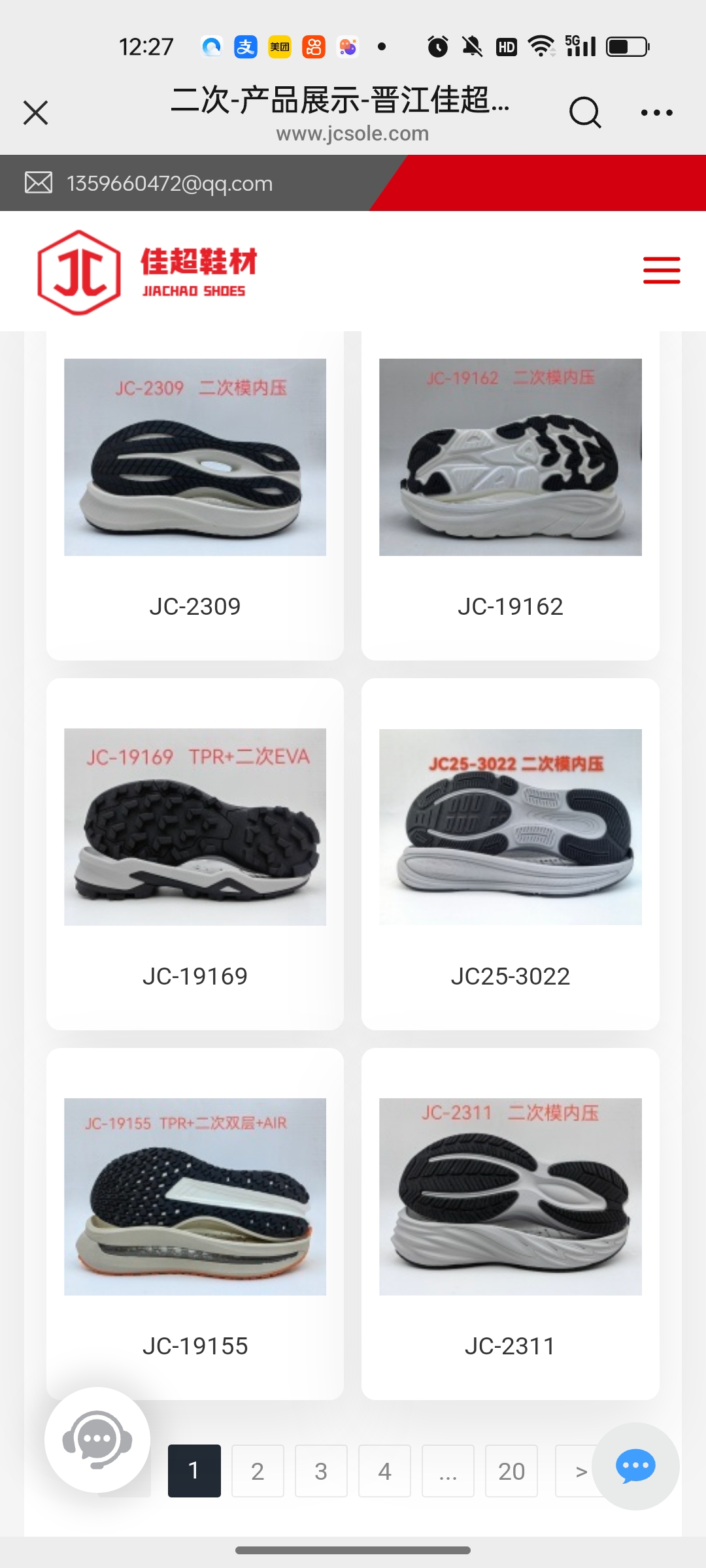Tap the 1359660472@qq.com email link
Image resolution: width=706 pixels, height=1568 pixels.
[169, 184]
